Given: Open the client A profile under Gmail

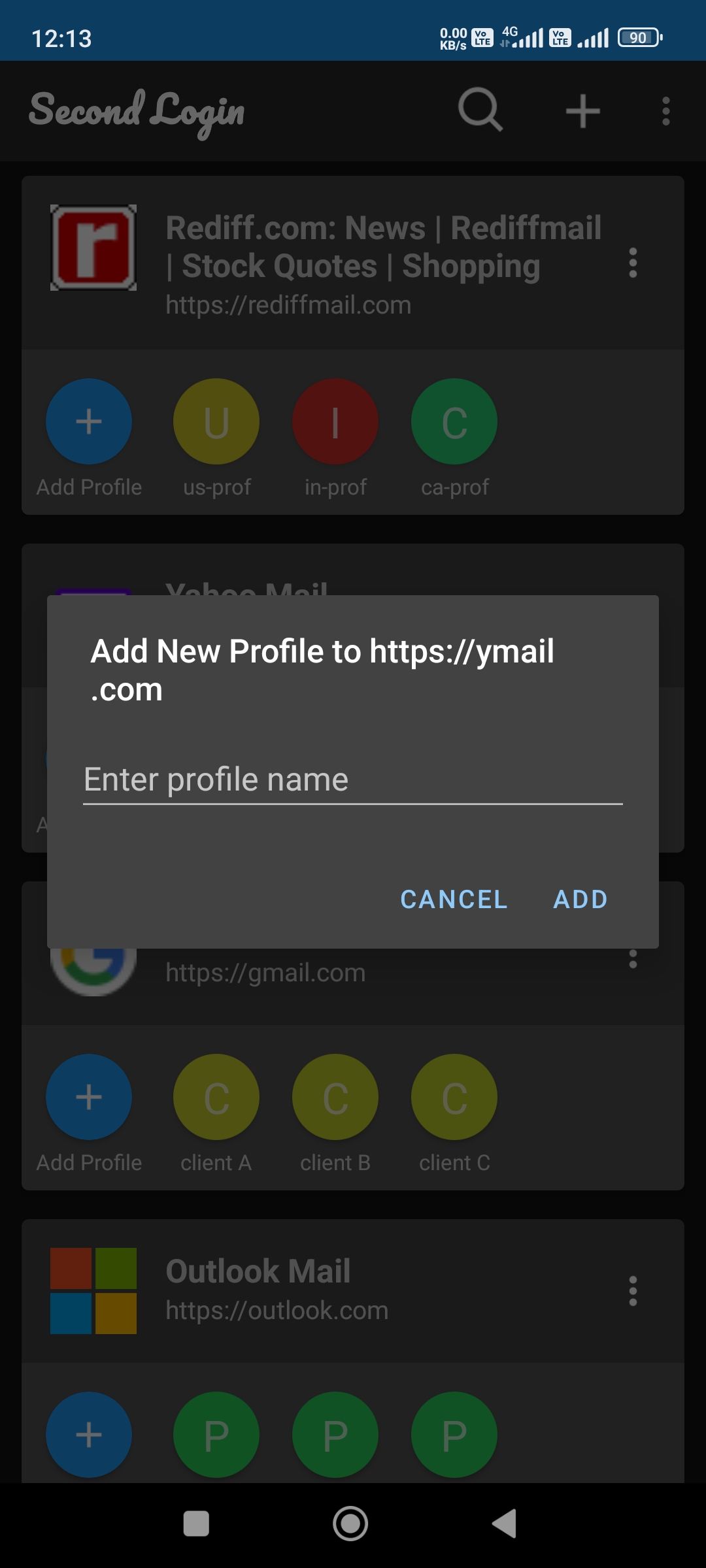Looking at the screenshot, I should [216, 1096].
